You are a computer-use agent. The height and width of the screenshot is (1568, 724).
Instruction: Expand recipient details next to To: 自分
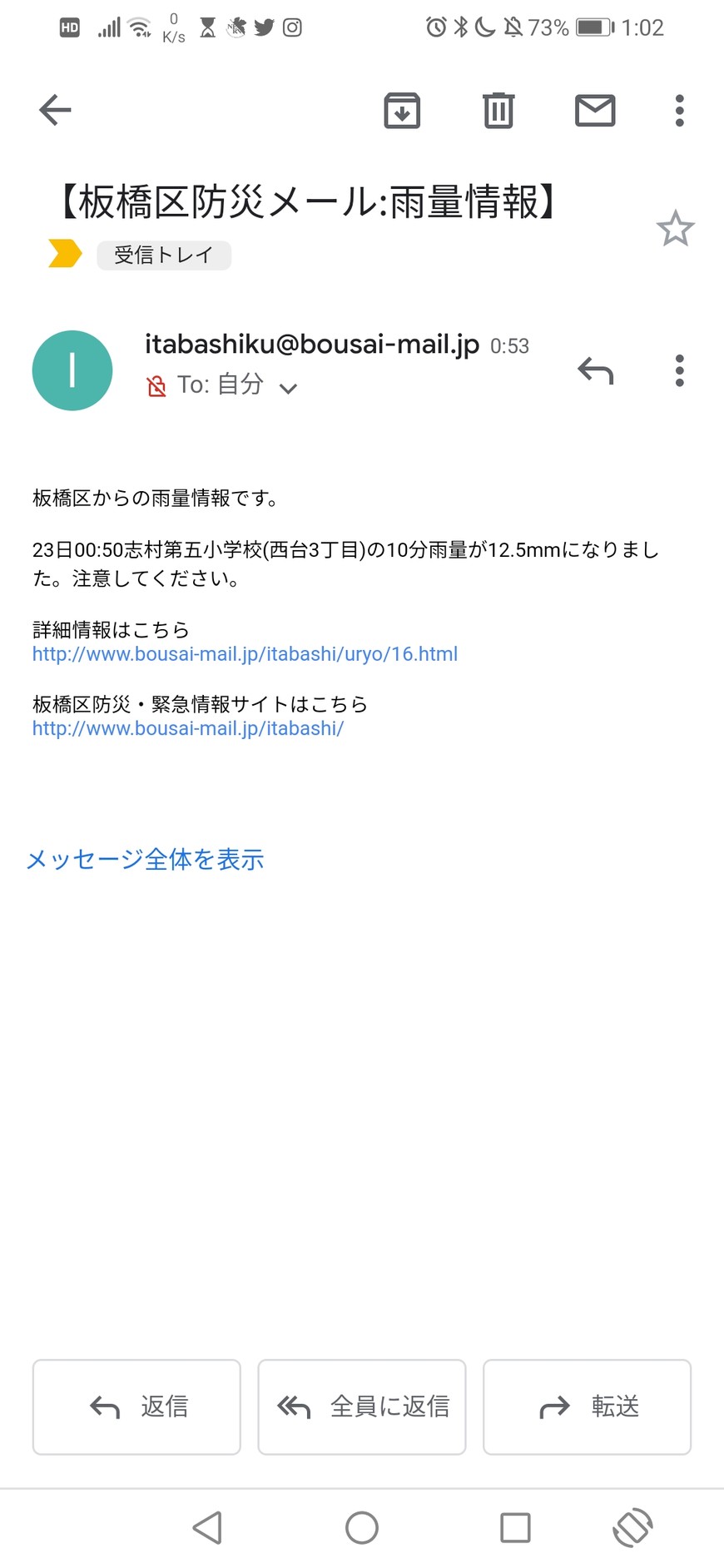(x=288, y=388)
